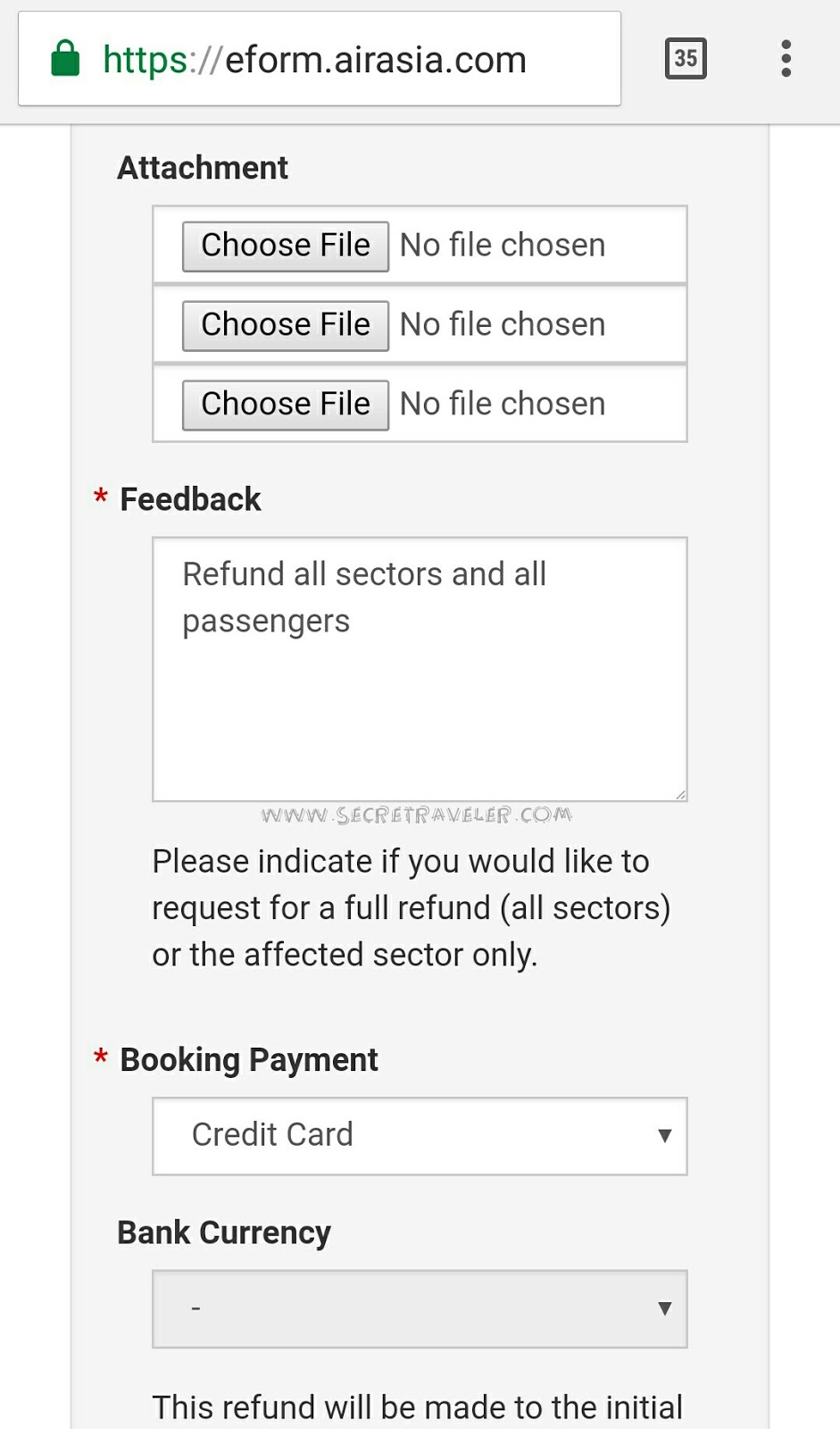
Task: Click the Attachment section heading
Action: click(202, 167)
